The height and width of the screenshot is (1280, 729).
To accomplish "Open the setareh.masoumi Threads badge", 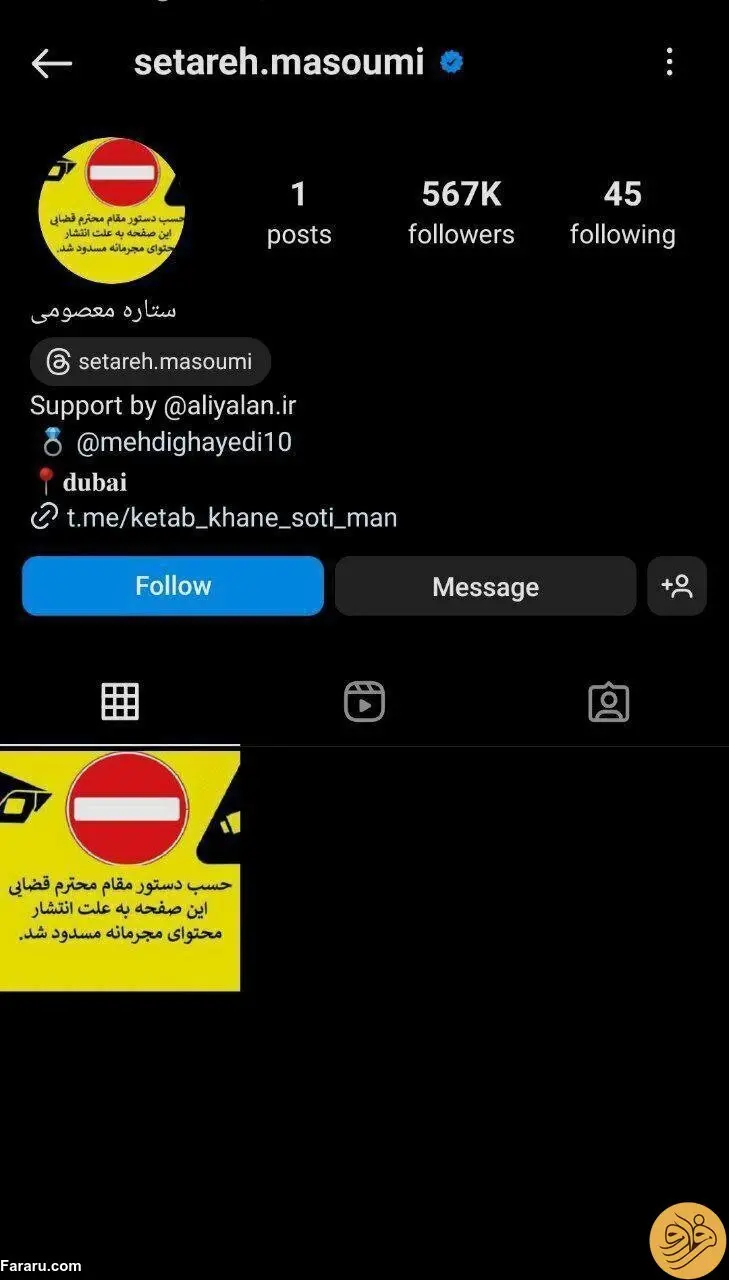I will click(x=151, y=362).
